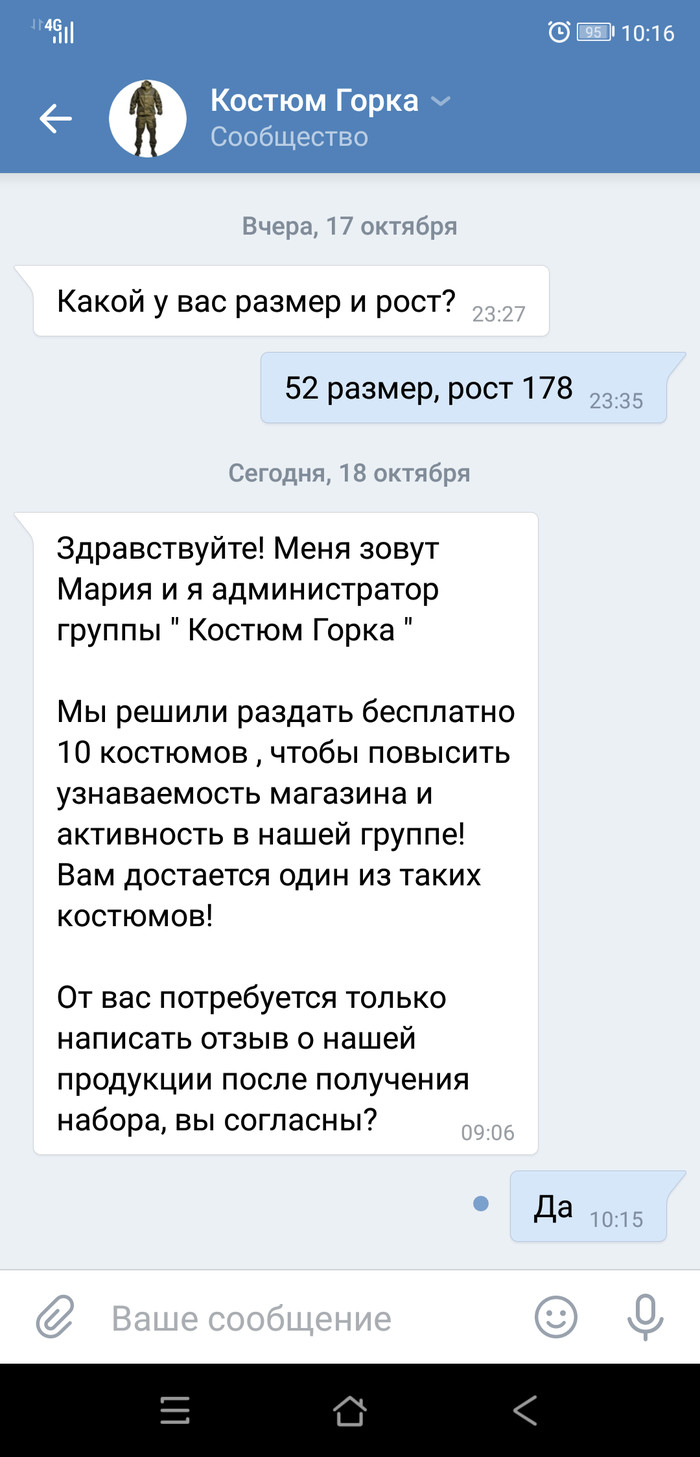Open recent apps from navigation bar
Viewport: 700px width, 1457px height.
coord(175,1410)
